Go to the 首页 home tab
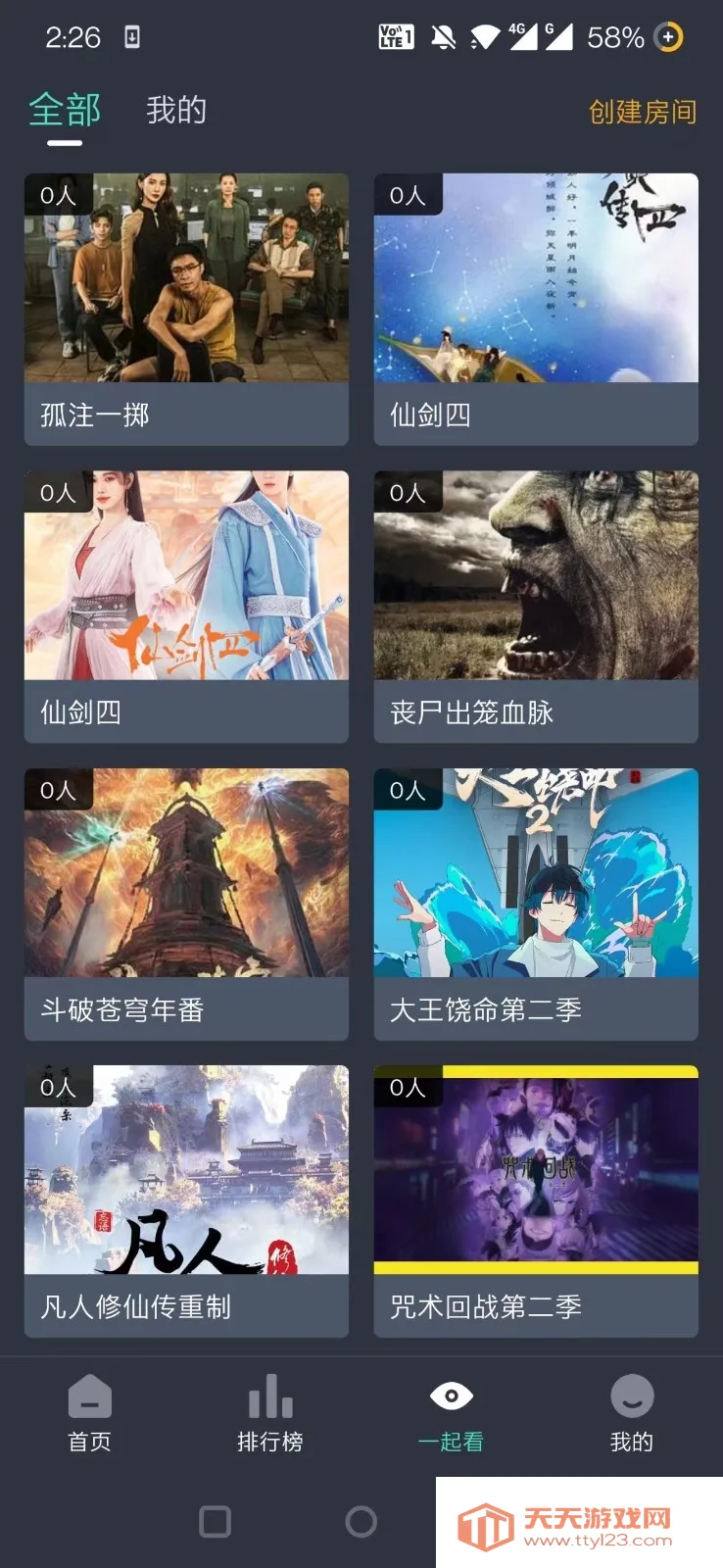 (x=90, y=1413)
